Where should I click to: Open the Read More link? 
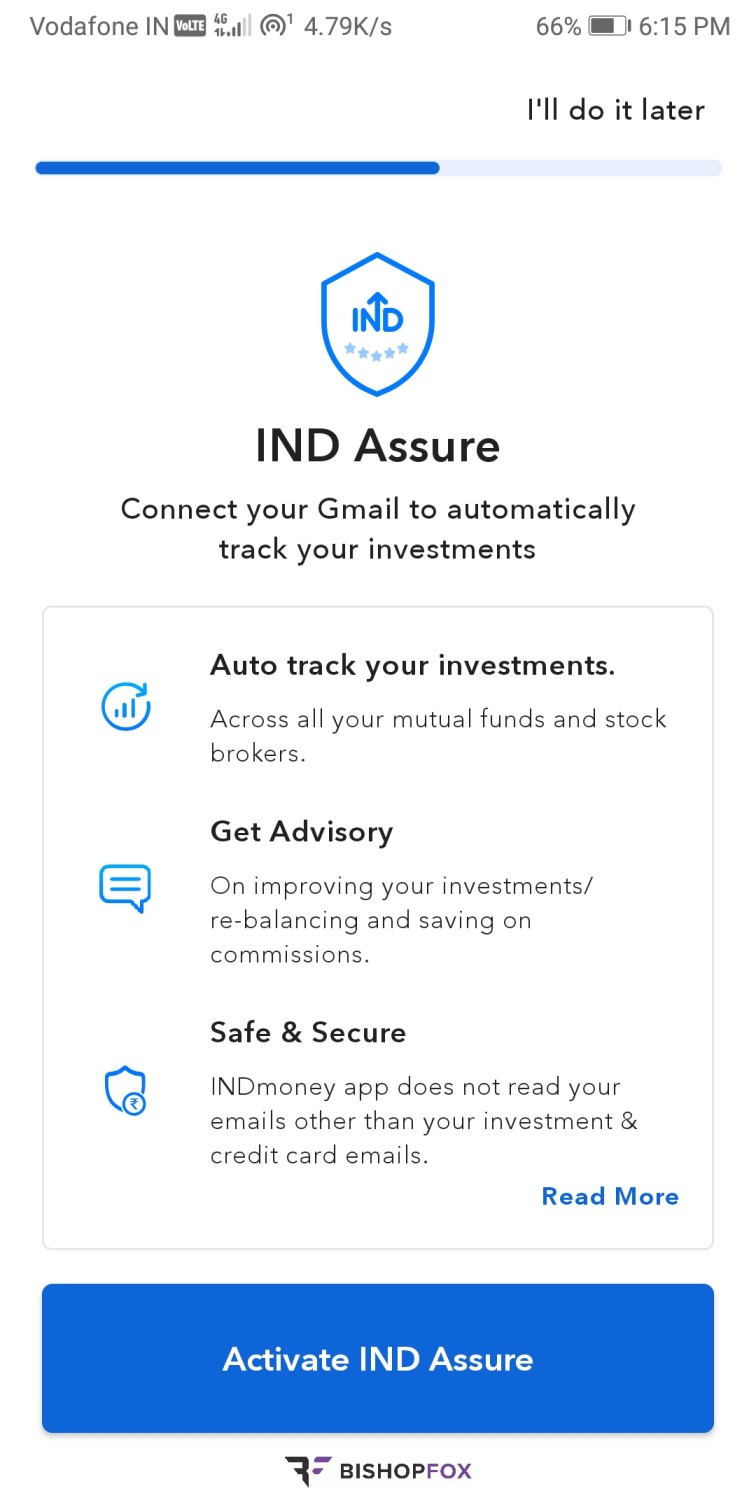pyautogui.click(x=609, y=1196)
